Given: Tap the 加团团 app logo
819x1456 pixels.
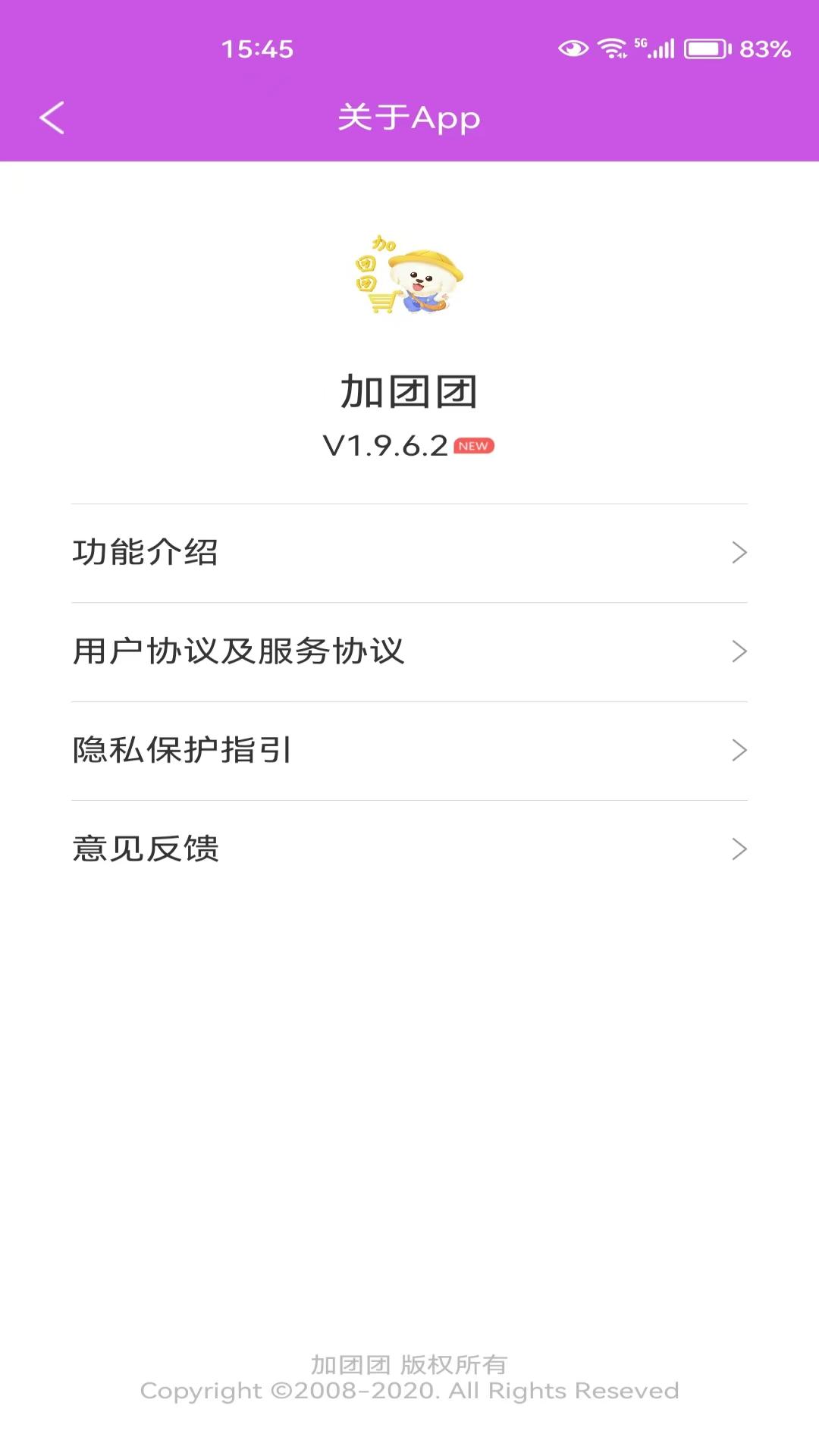Looking at the screenshot, I should 409,279.
